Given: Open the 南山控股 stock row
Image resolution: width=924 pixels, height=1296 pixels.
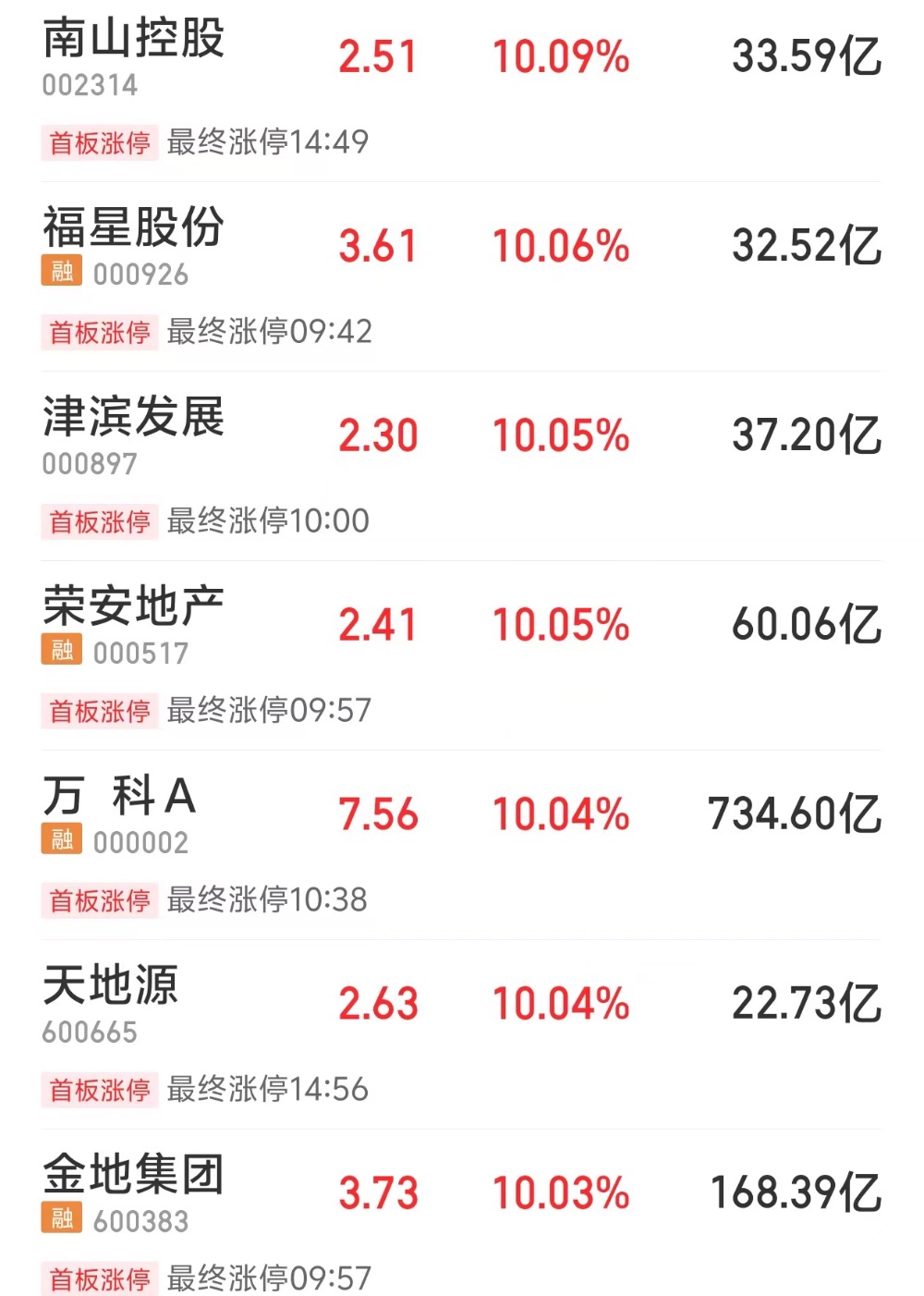Looking at the screenshot, I should point(134,40).
